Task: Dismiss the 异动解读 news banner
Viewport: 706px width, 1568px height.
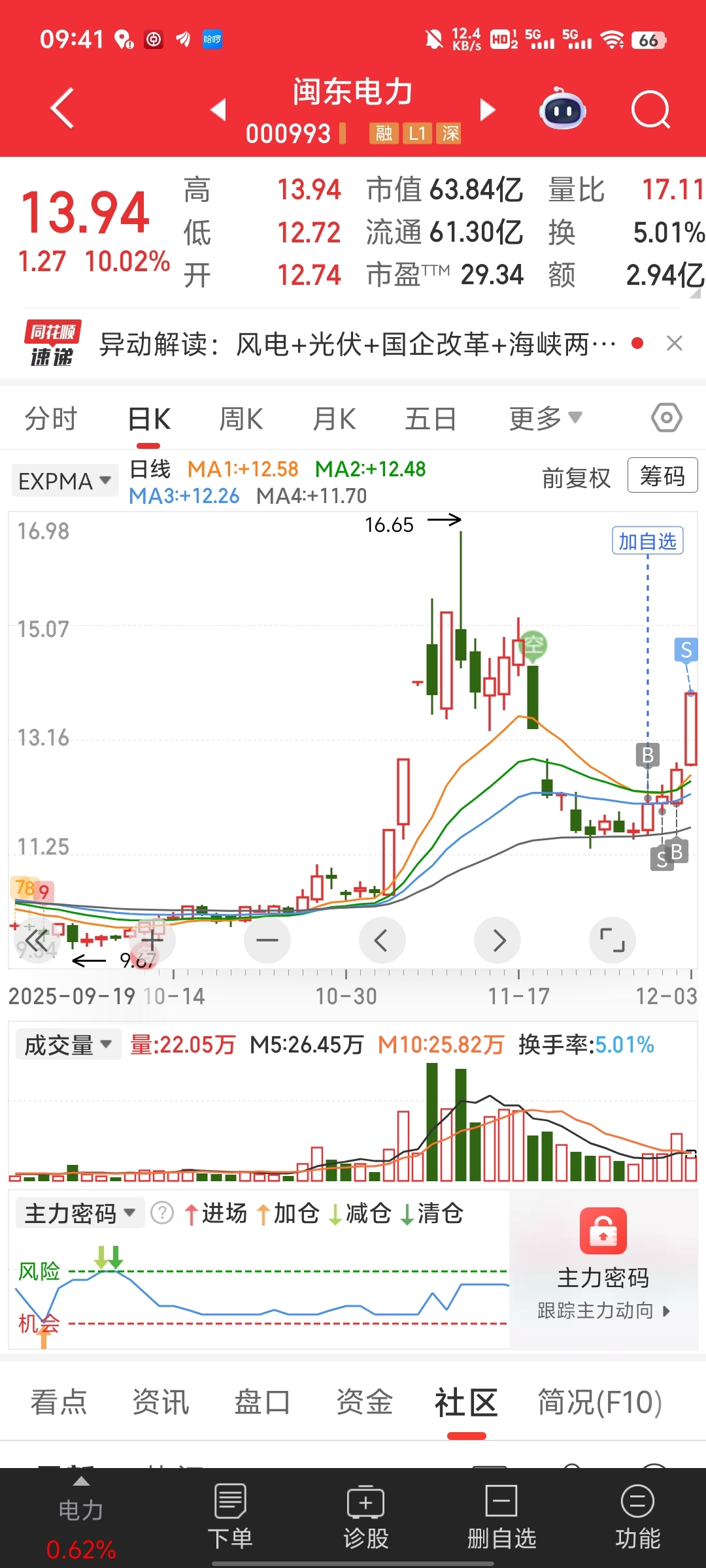Action: click(x=675, y=343)
